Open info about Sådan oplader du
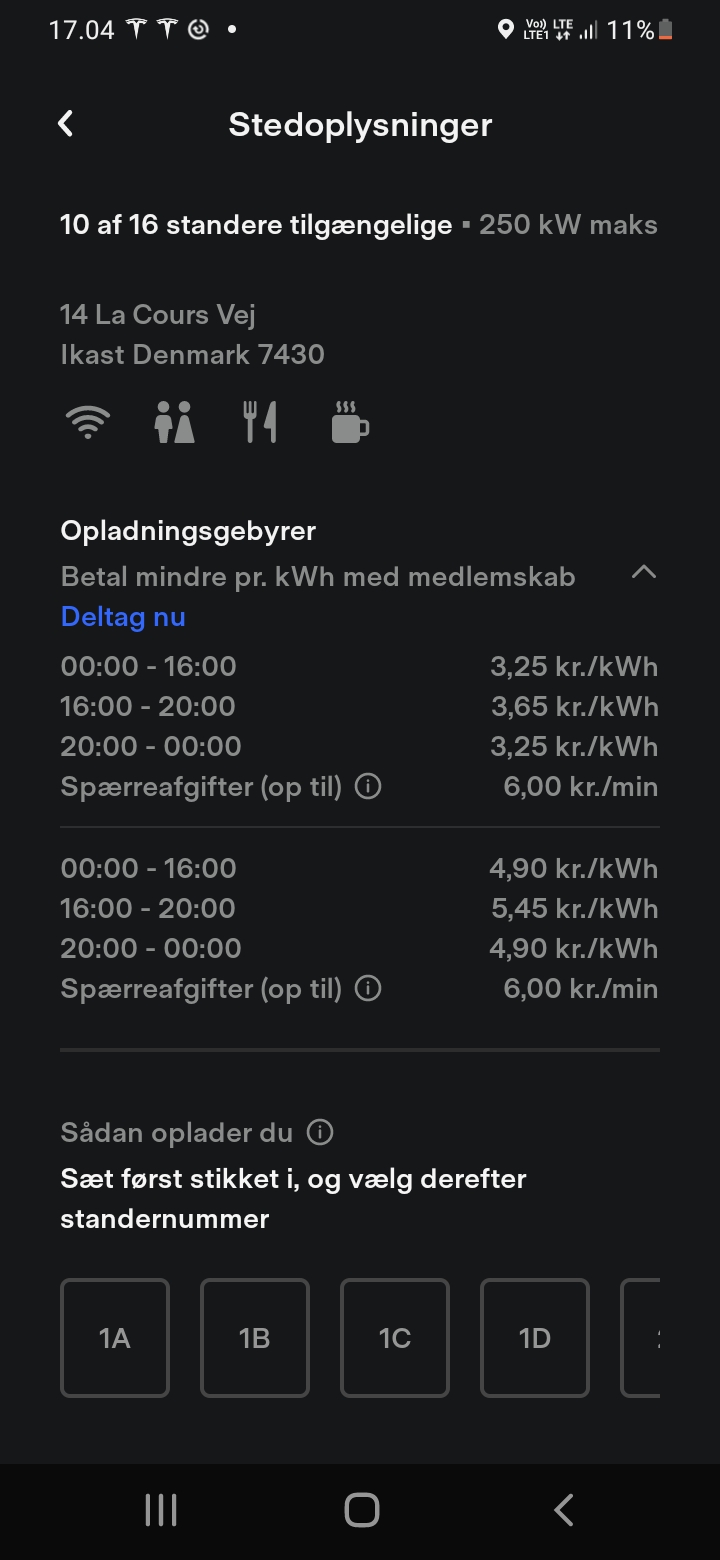This screenshot has height=1560, width=720. pyautogui.click(x=320, y=1132)
